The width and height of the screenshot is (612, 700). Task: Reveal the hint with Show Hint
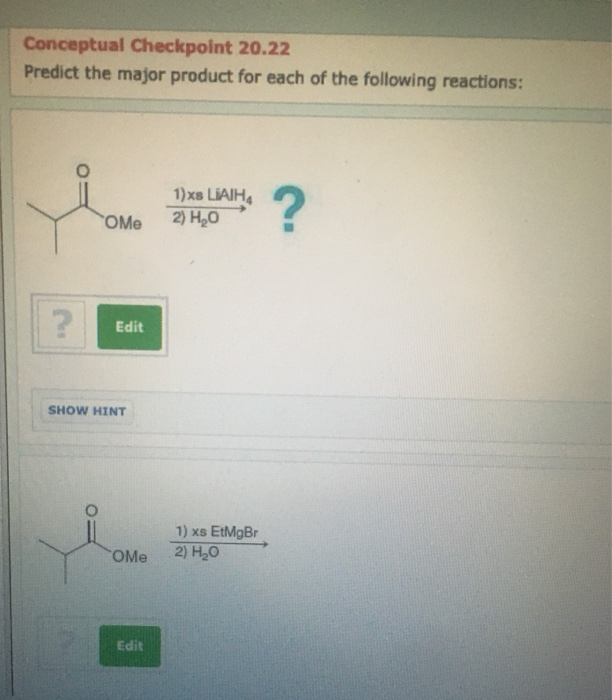87,411
